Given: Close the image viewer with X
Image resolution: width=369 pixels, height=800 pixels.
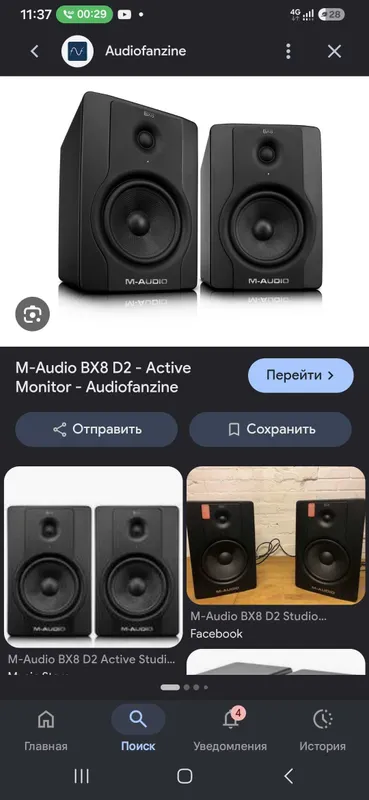Looking at the screenshot, I should pos(334,51).
